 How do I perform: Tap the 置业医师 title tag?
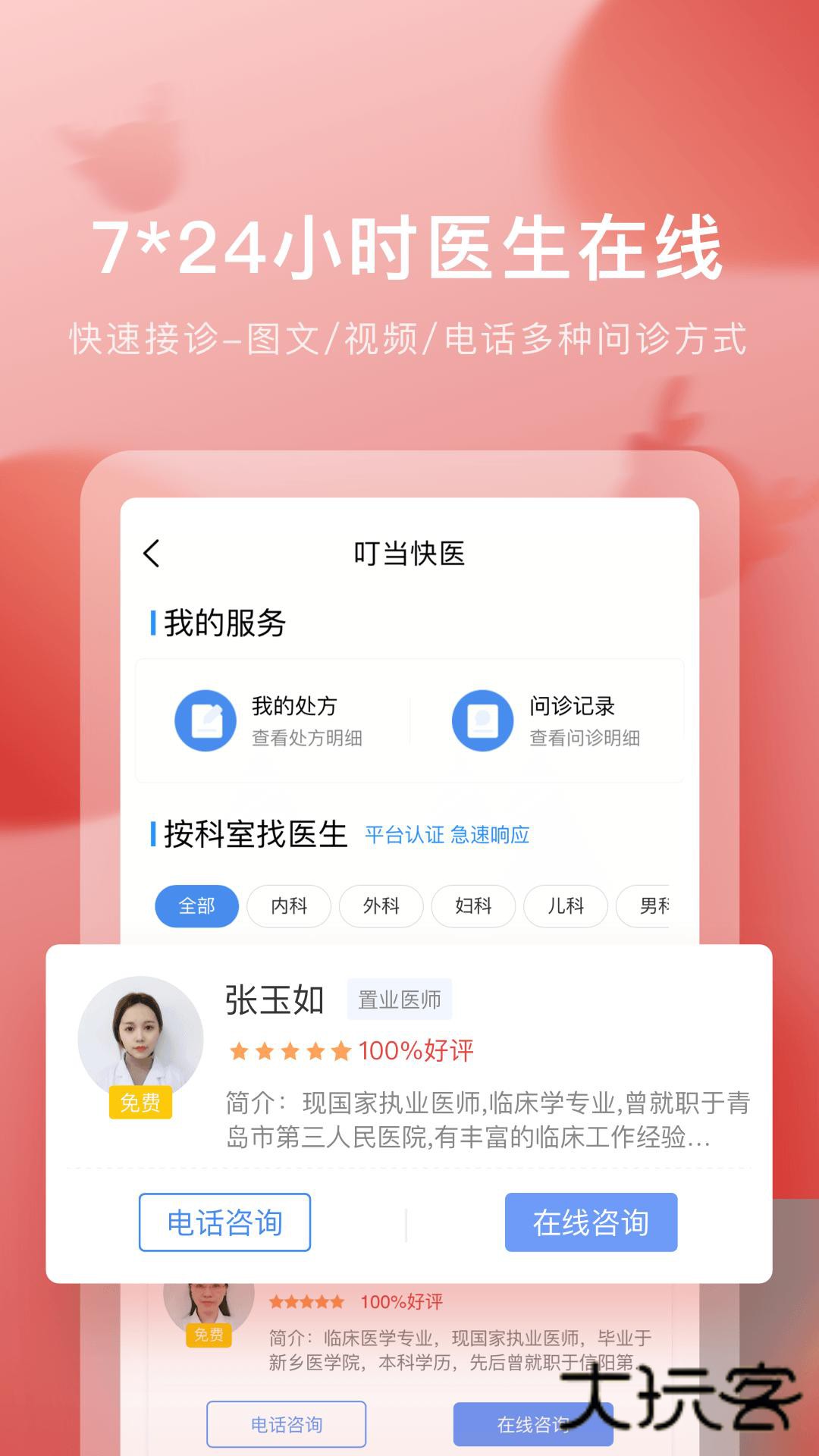[x=400, y=998]
